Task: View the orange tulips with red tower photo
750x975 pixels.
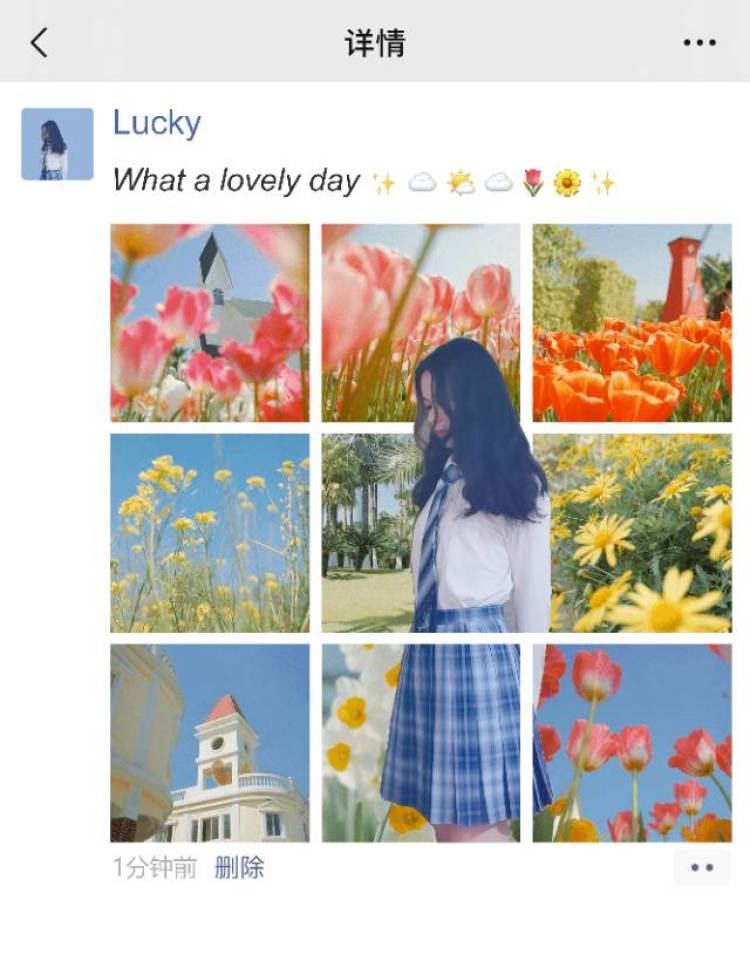Action: [x=632, y=322]
